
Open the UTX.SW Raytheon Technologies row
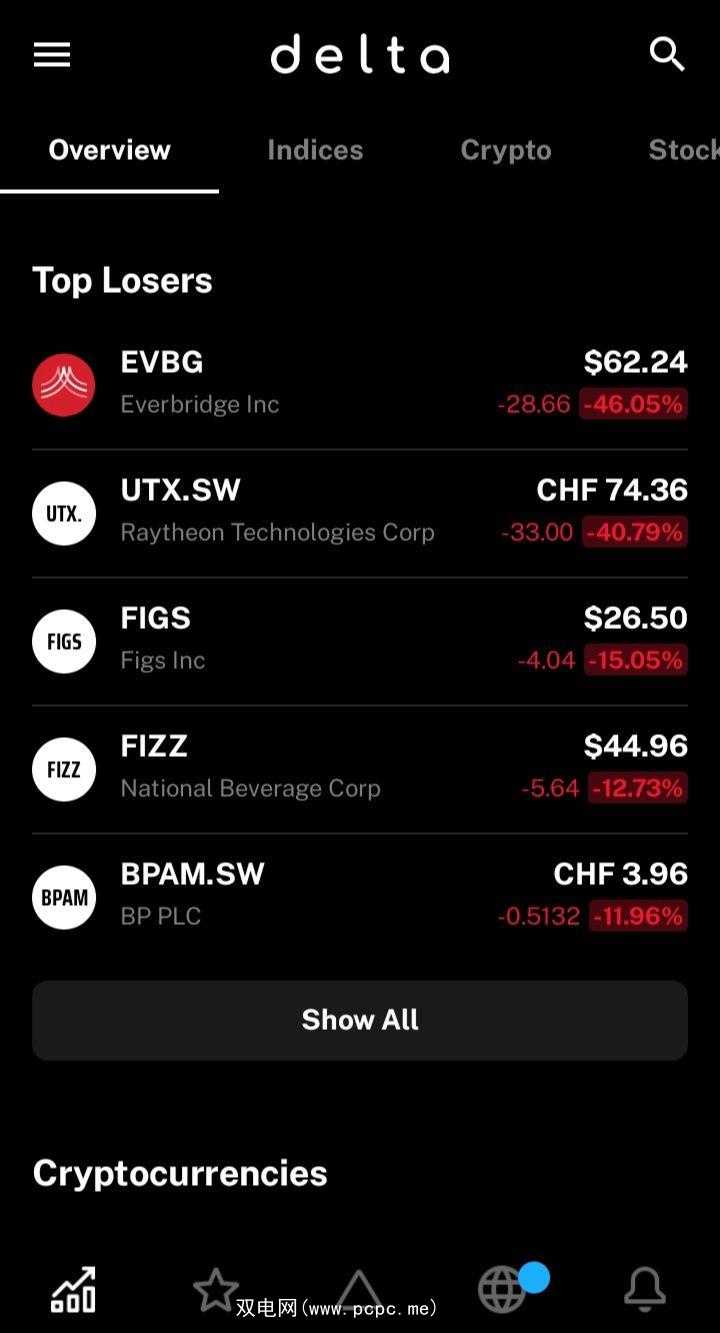click(360, 512)
